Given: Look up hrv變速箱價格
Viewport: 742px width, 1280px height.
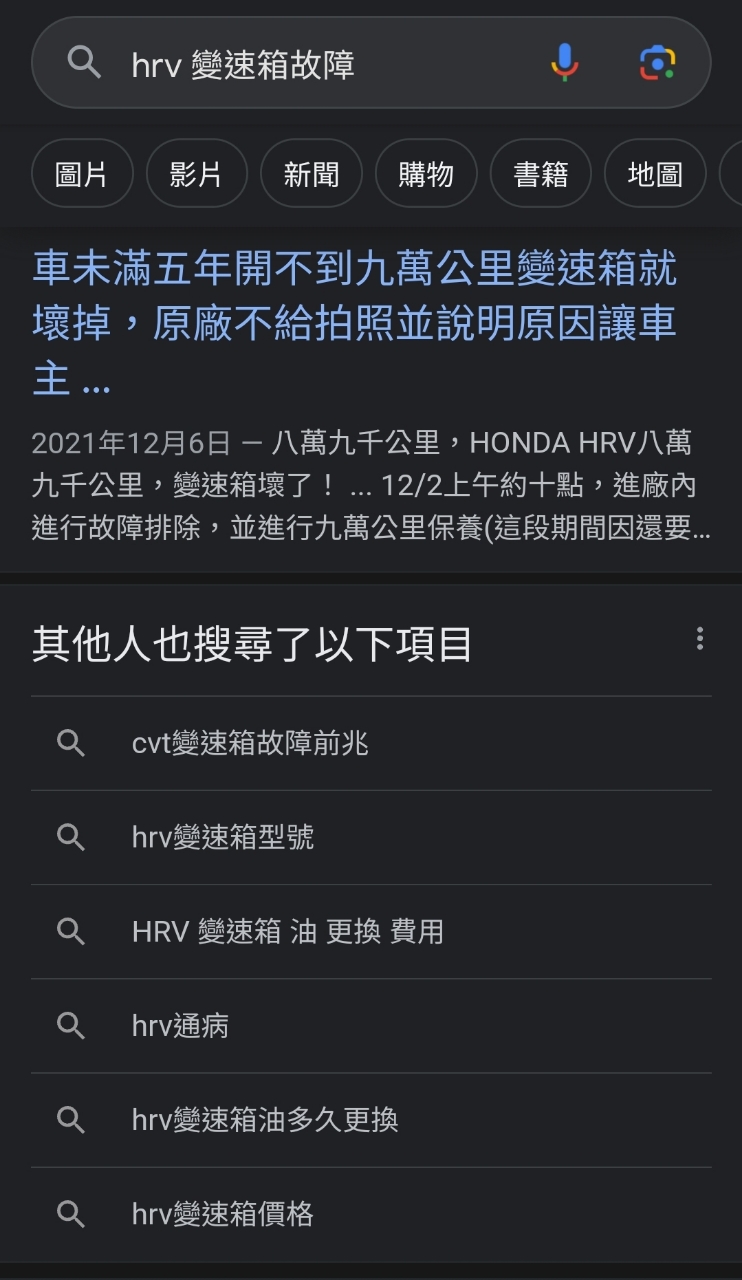Looking at the screenshot, I should click(371, 1213).
